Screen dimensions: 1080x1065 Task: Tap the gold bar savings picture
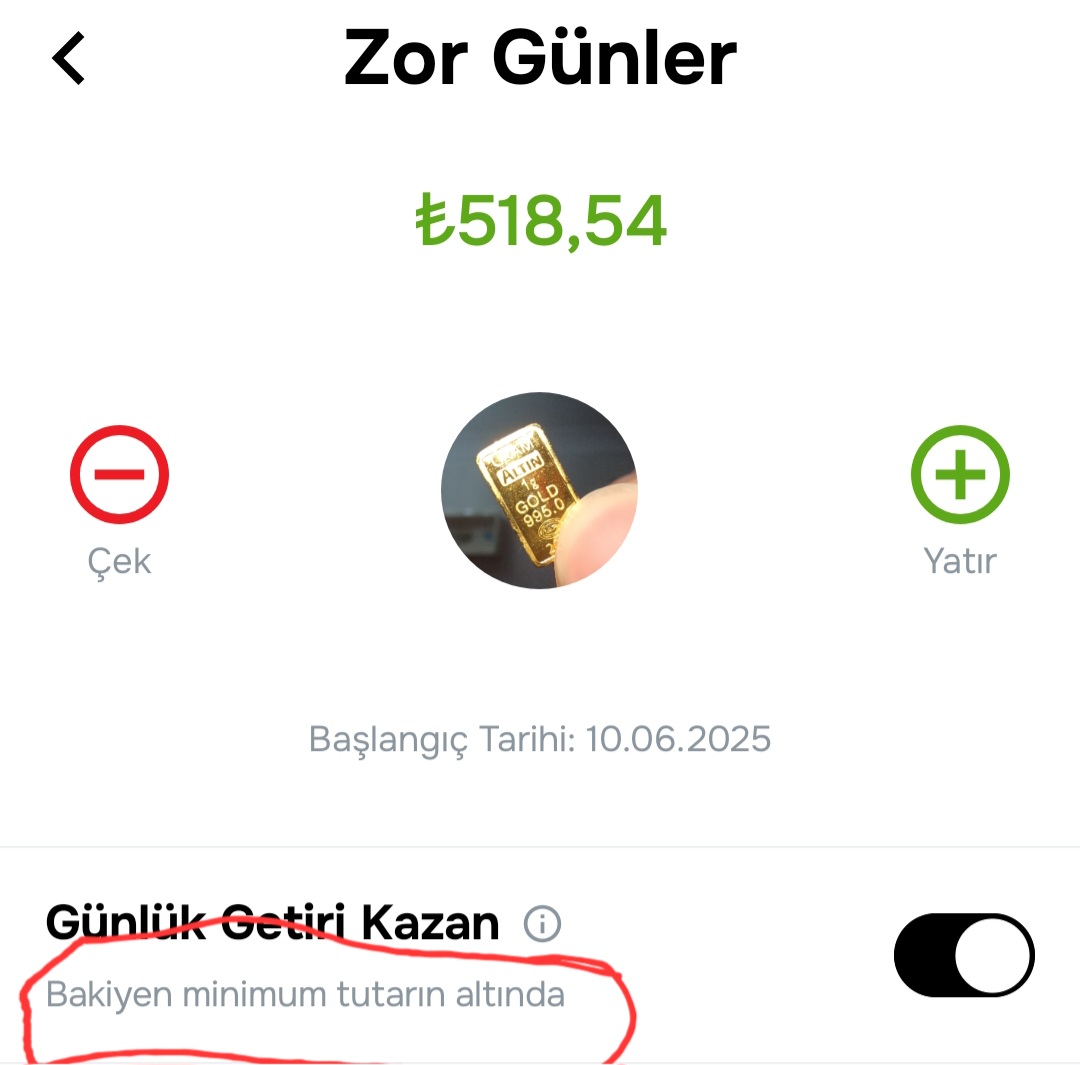point(539,490)
